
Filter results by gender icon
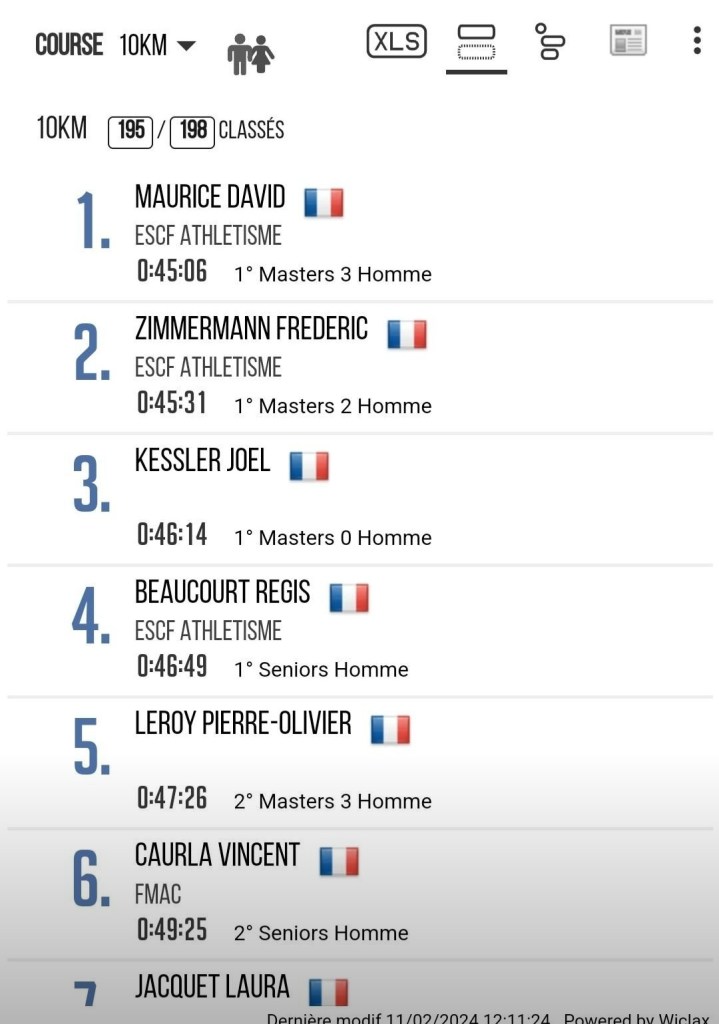(x=250, y=54)
